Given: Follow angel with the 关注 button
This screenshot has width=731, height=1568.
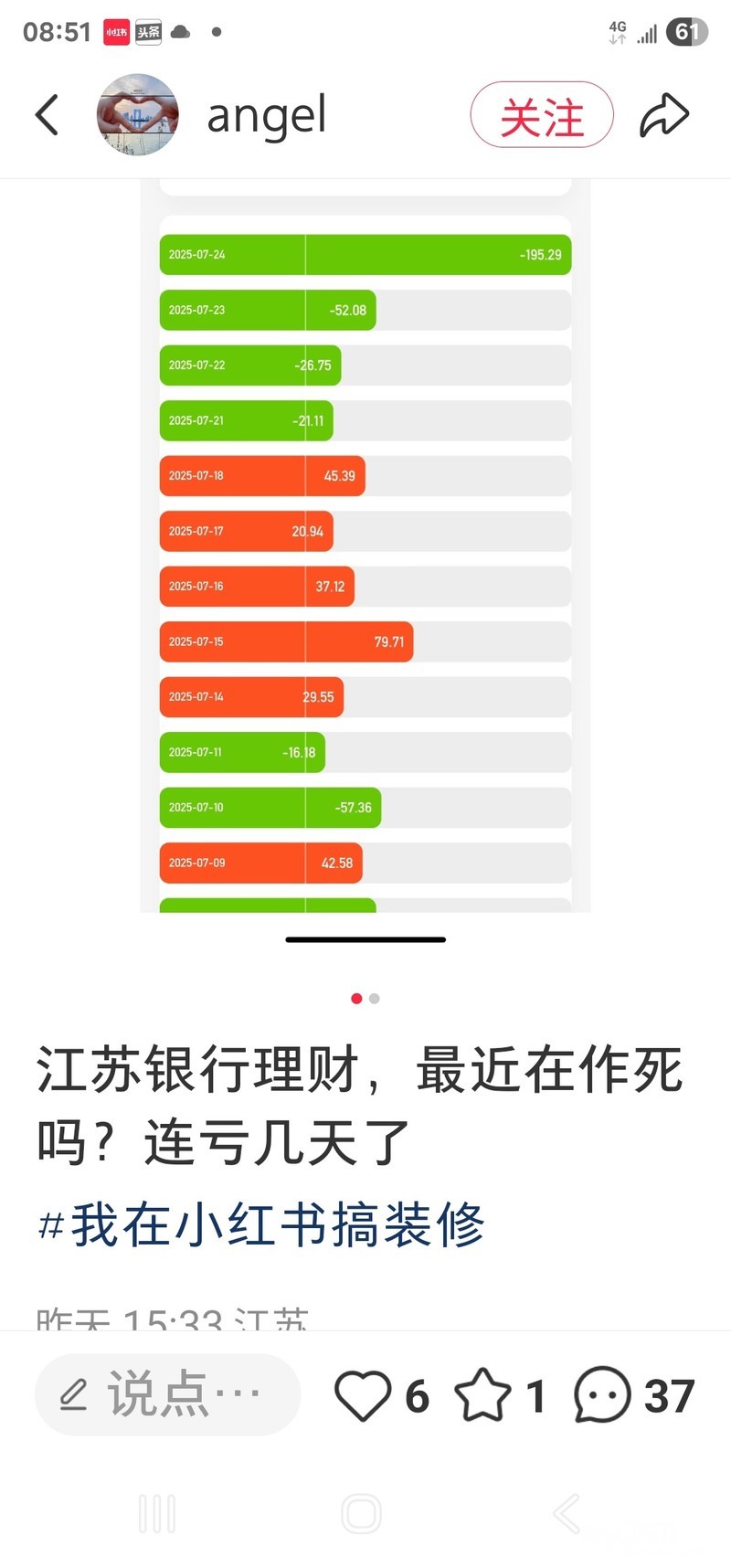Looking at the screenshot, I should pyautogui.click(x=541, y=115).
